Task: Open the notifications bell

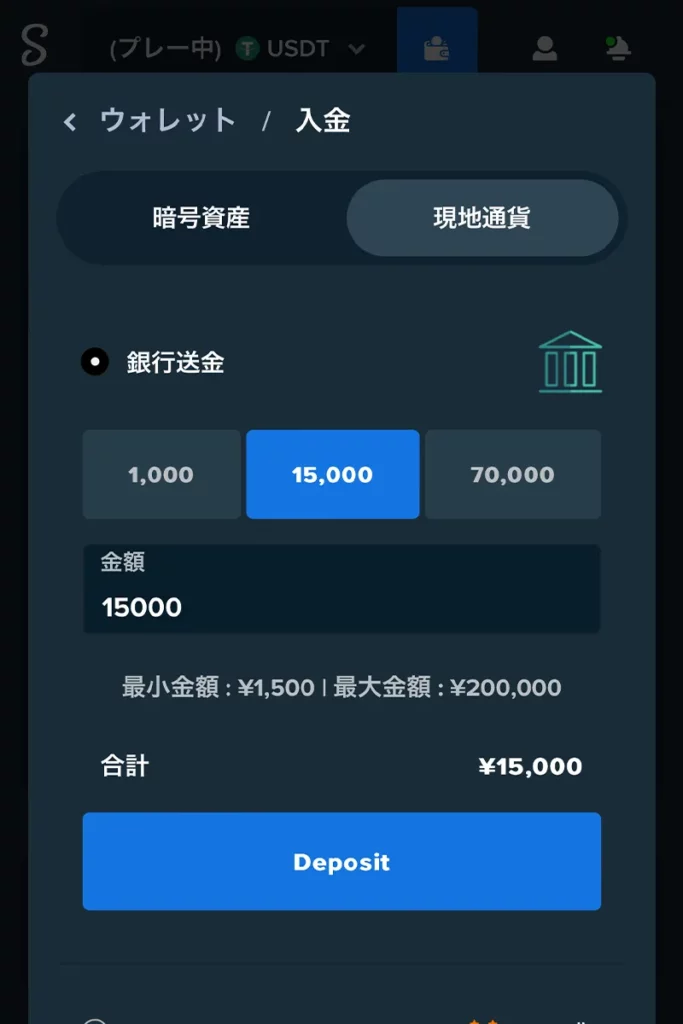Action: 617,48
